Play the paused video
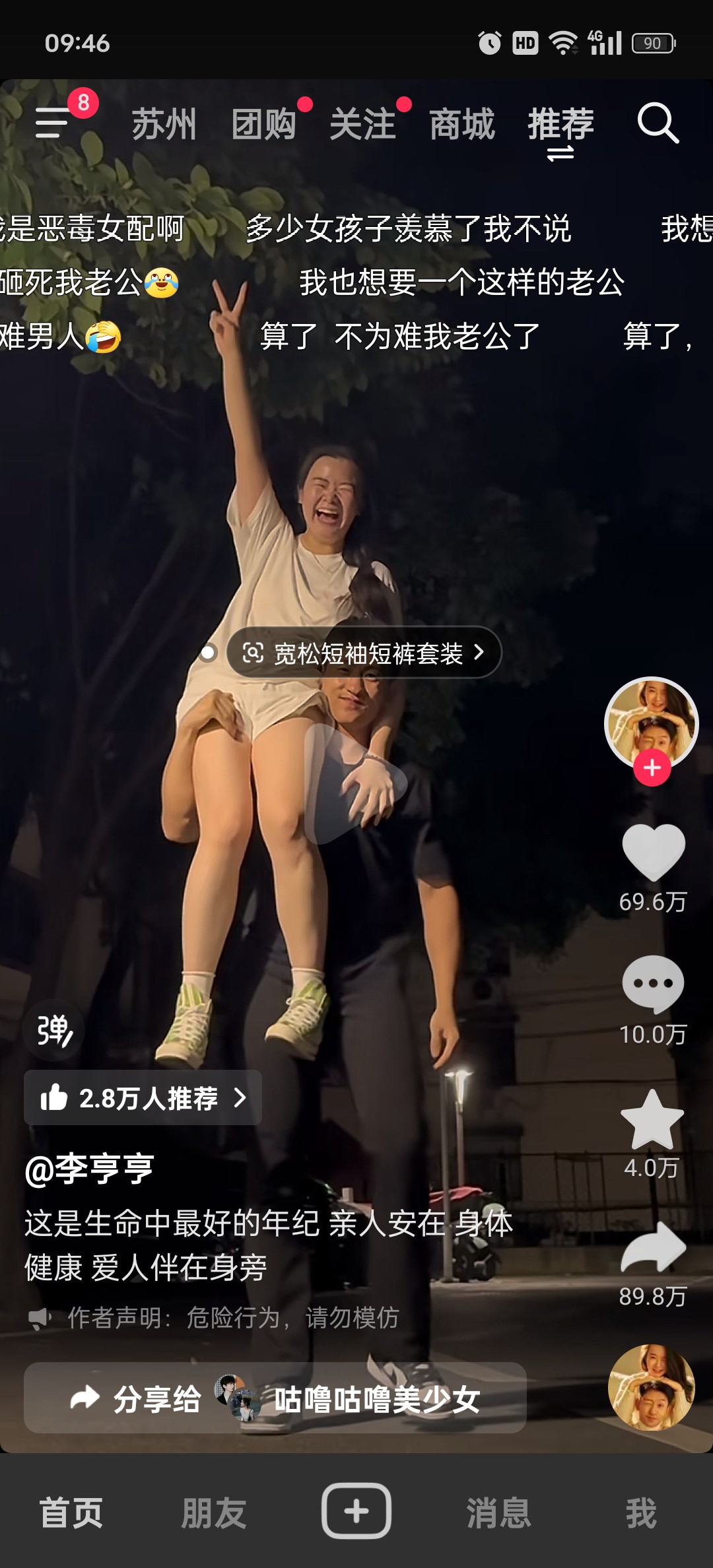 pyautogui.click(x=355, y=783)
